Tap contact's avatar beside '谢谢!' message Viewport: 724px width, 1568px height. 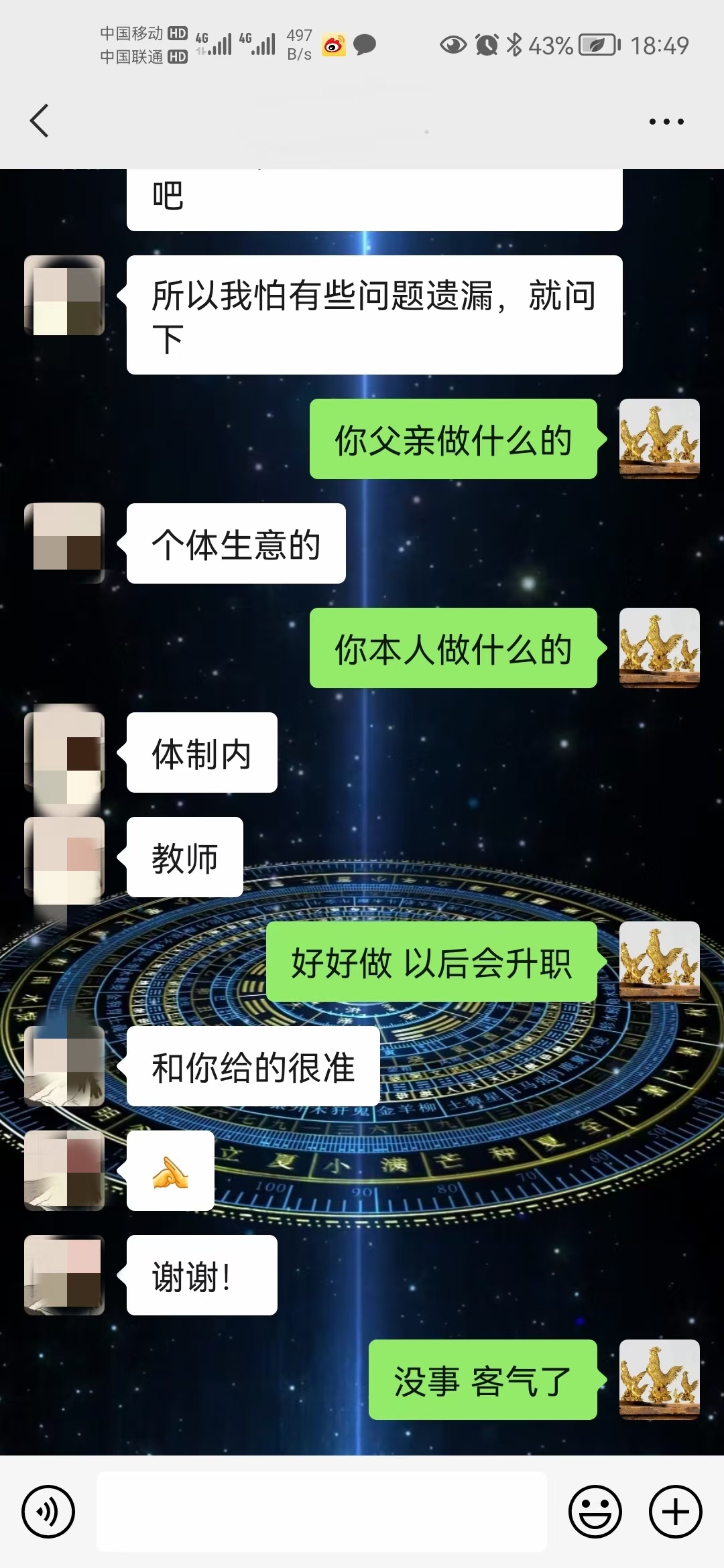coord(64,1275)
